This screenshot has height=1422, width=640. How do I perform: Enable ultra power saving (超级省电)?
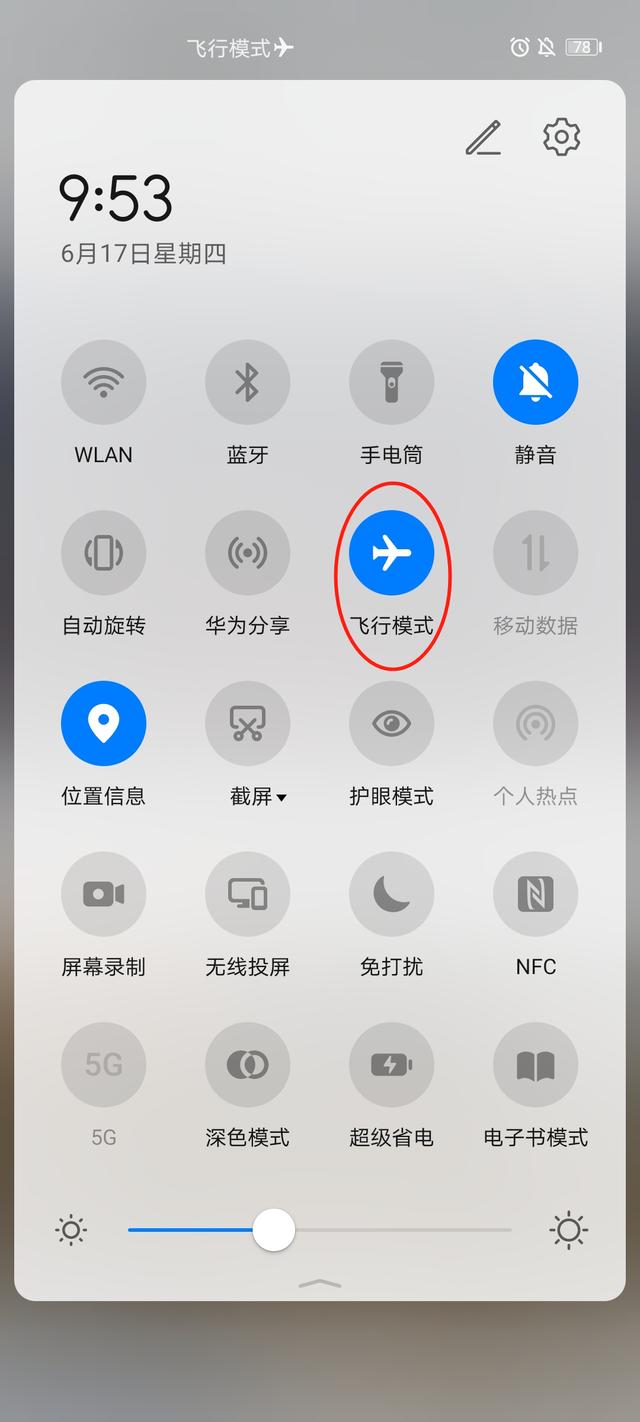pos(392,1065)
